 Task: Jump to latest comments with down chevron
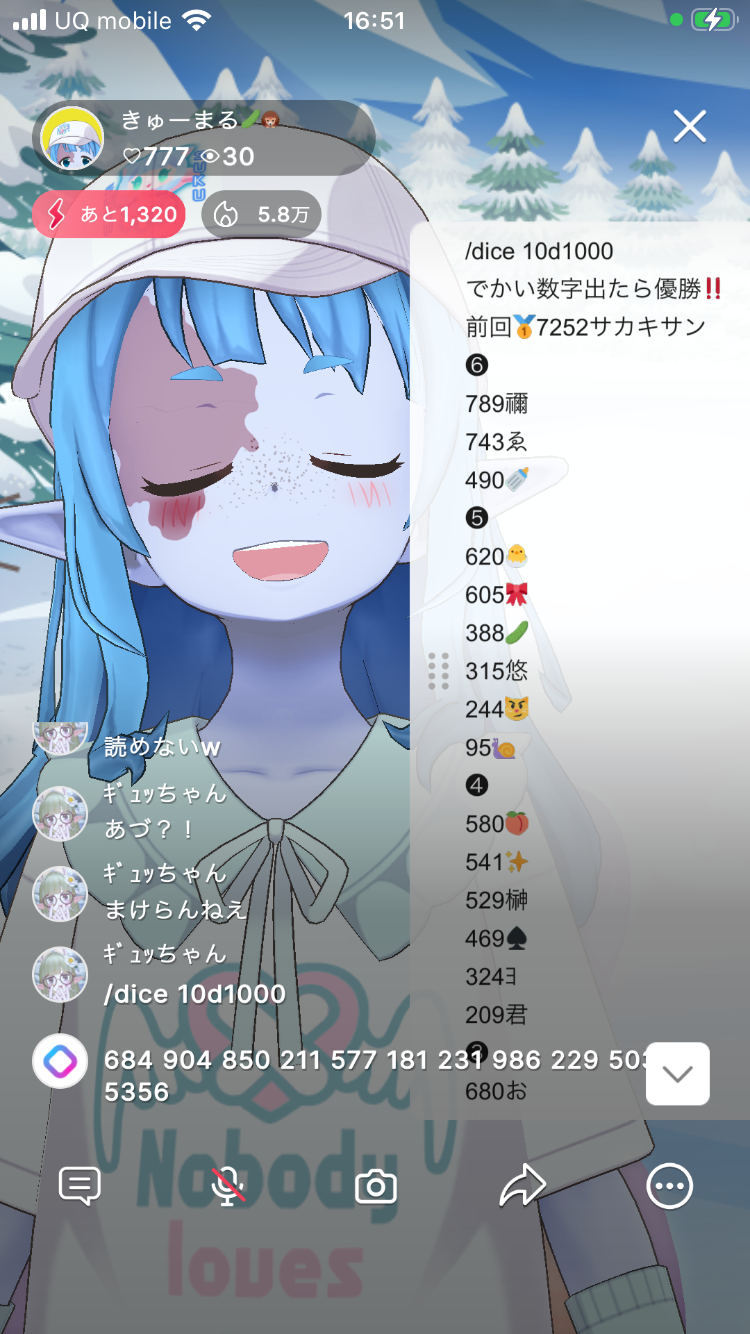[678, 1074]
